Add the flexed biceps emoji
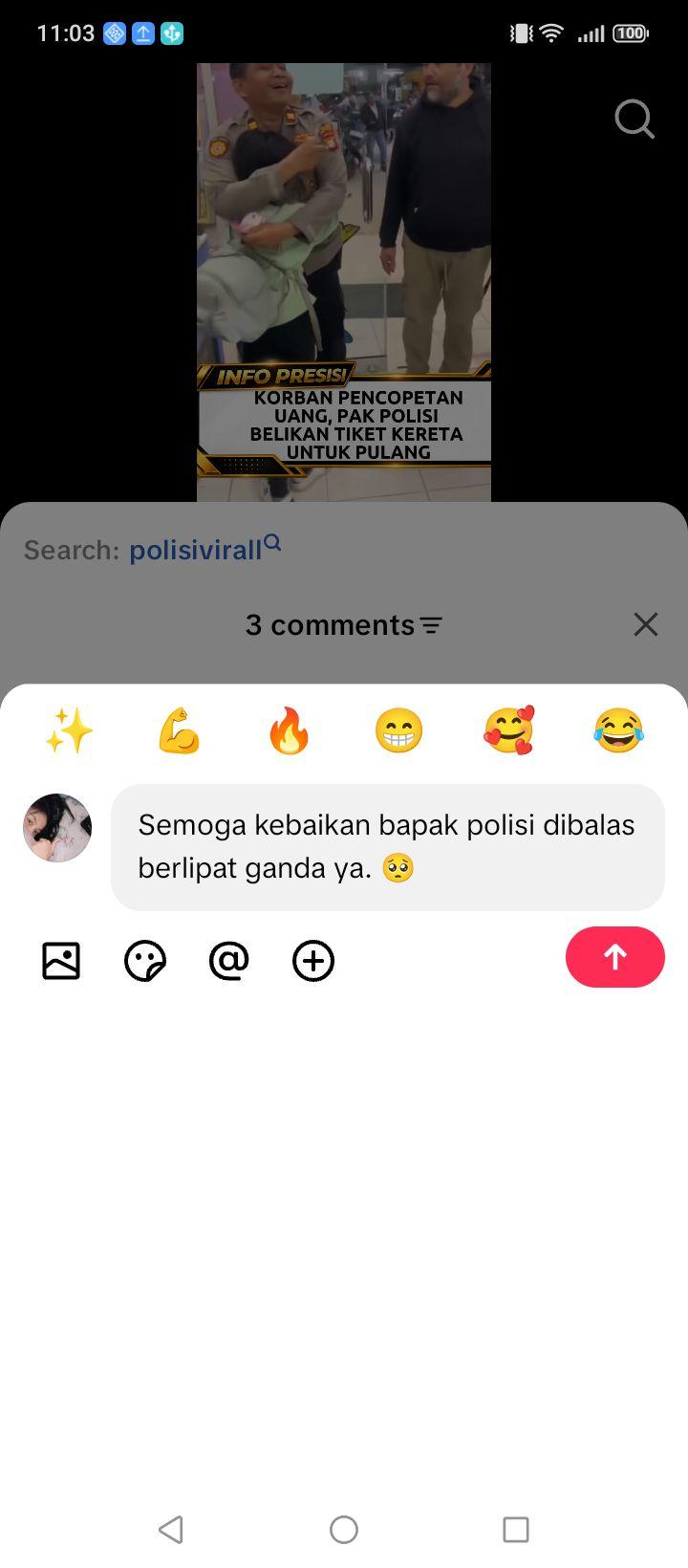 (179, 731)
